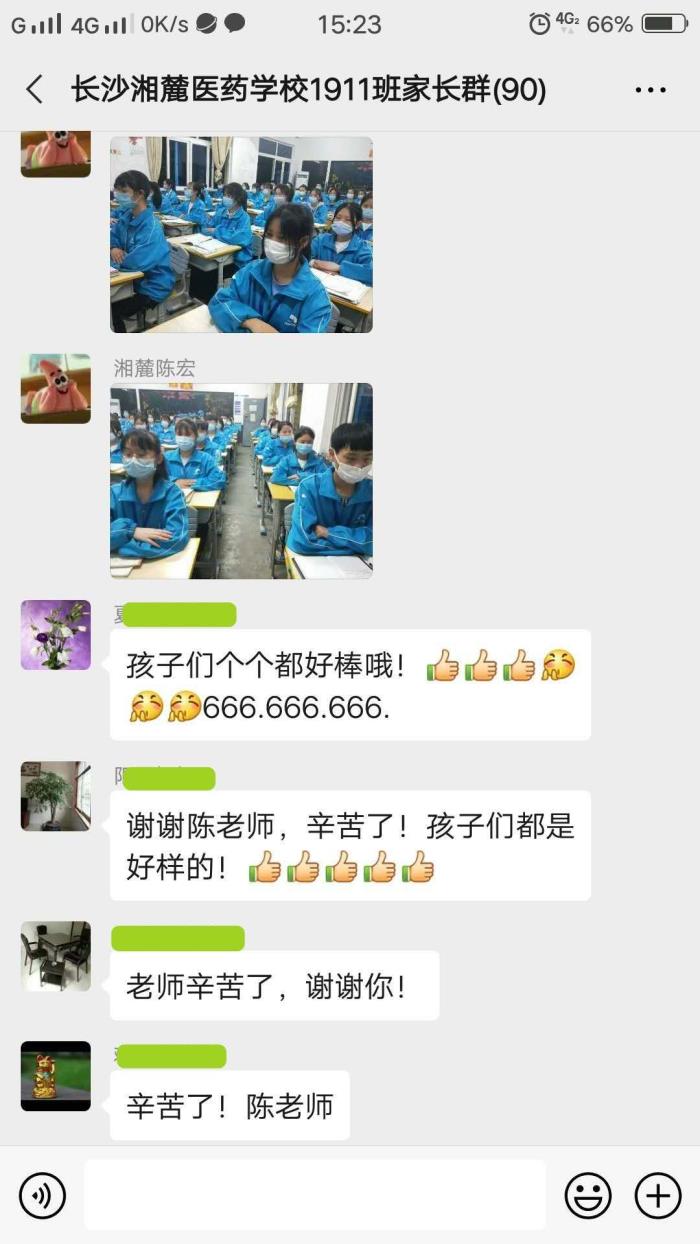Go back from the group chat
Screen dimensions: 700x1244
35,90
